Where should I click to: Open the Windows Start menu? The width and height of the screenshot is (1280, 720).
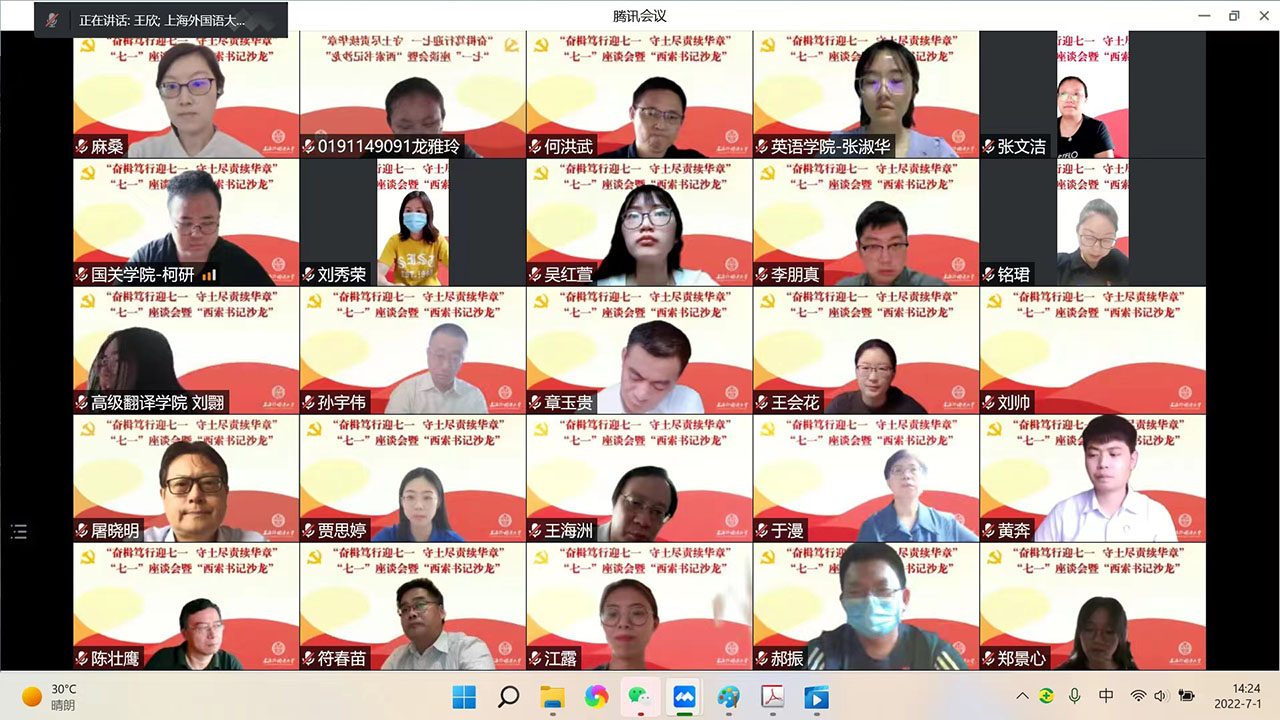(464, 696)
